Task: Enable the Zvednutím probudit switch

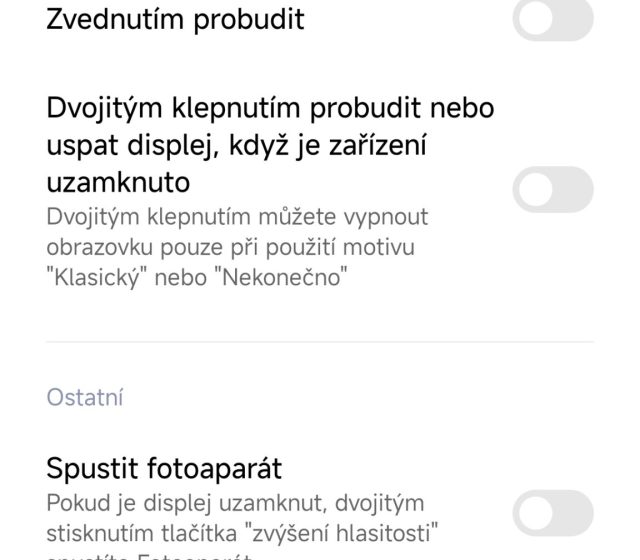Action: pyautogui.click(x=552, y=20)
